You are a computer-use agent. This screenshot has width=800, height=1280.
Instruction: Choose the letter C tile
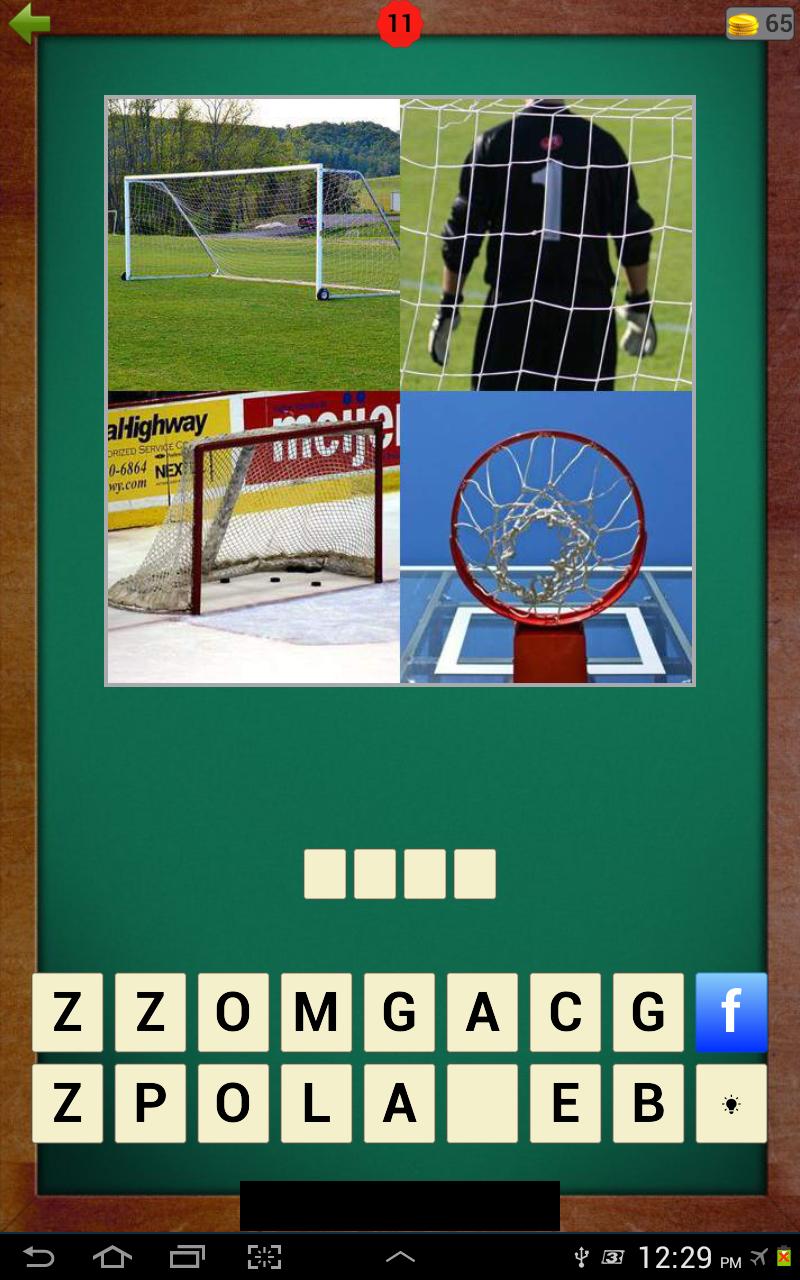coord(565,1012)
